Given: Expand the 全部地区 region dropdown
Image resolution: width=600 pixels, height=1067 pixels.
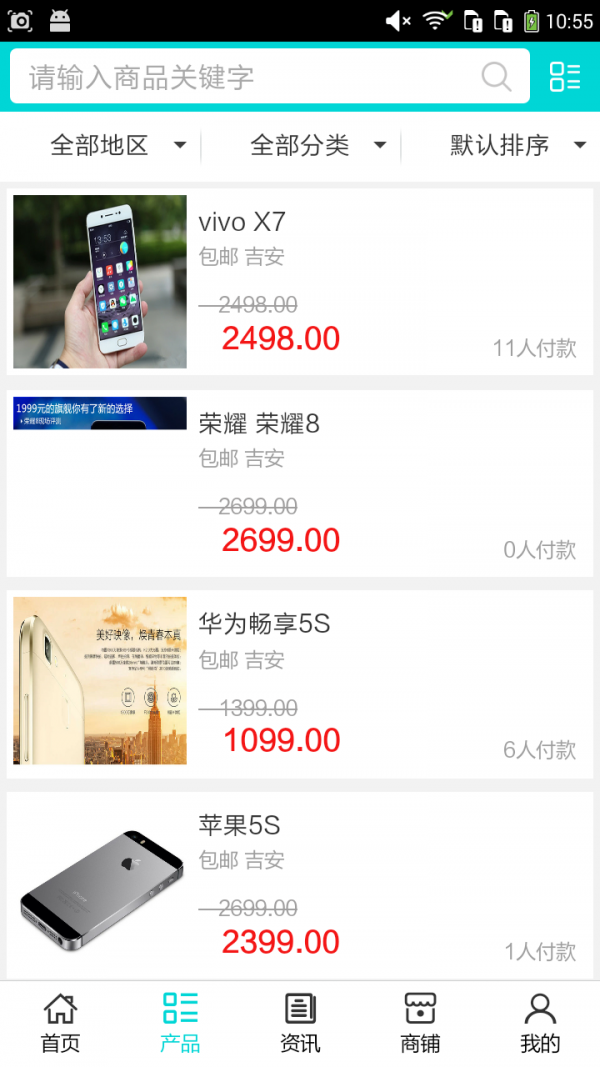Looking at the screenshot, I should coord(118,146).
